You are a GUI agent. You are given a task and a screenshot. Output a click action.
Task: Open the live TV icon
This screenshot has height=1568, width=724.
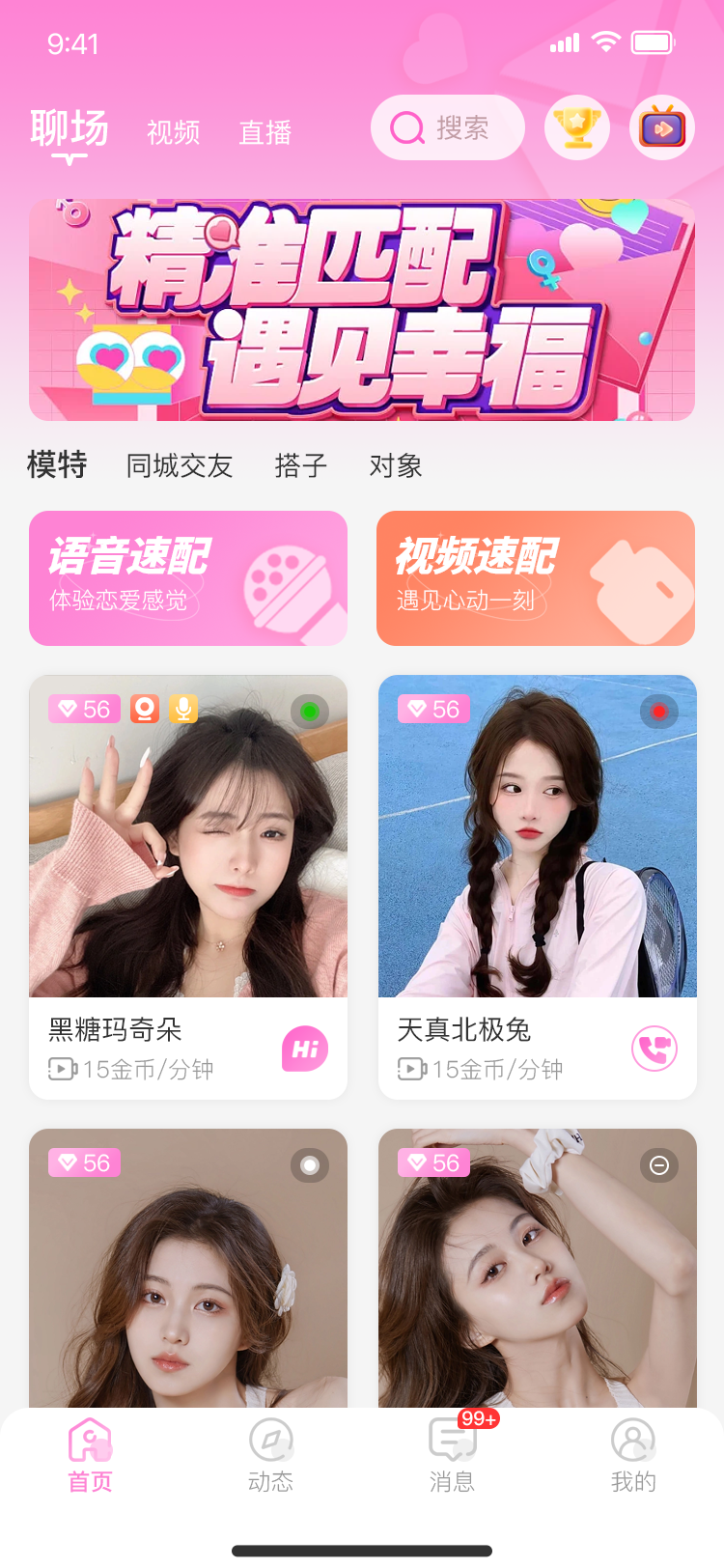click(662, 127)
